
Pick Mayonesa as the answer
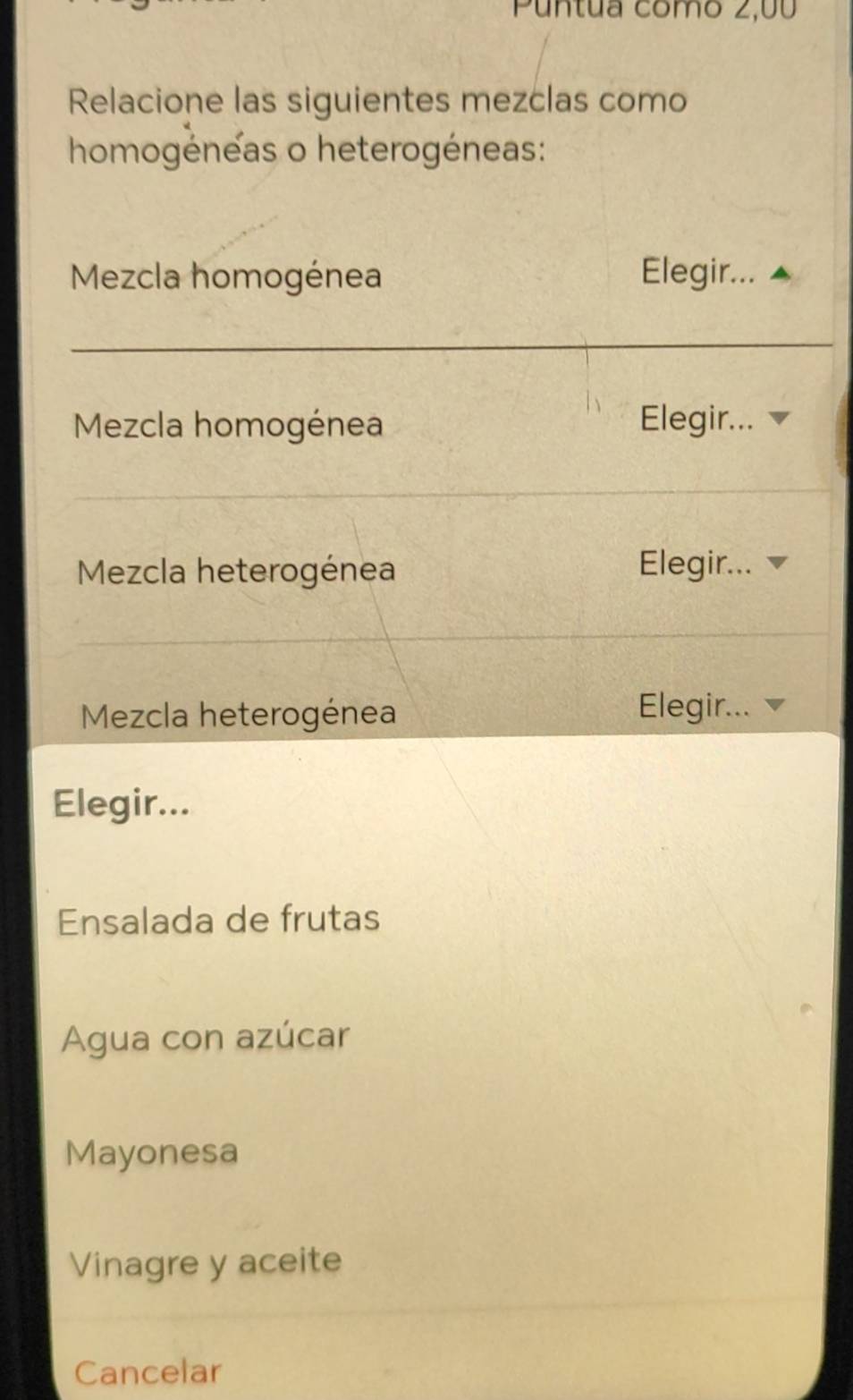[152, 1151]
